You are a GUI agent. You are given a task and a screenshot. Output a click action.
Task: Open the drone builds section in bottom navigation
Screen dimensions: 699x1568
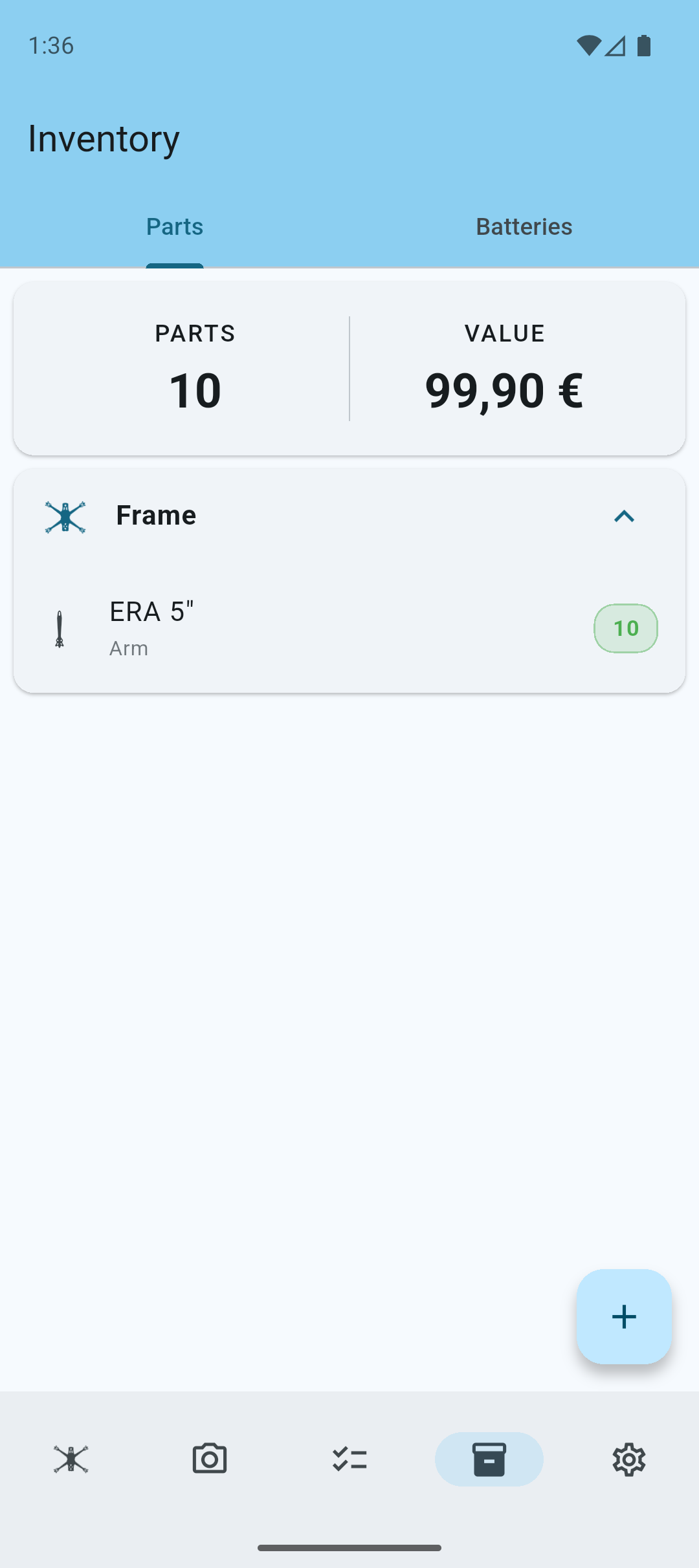click(70, 1459)
